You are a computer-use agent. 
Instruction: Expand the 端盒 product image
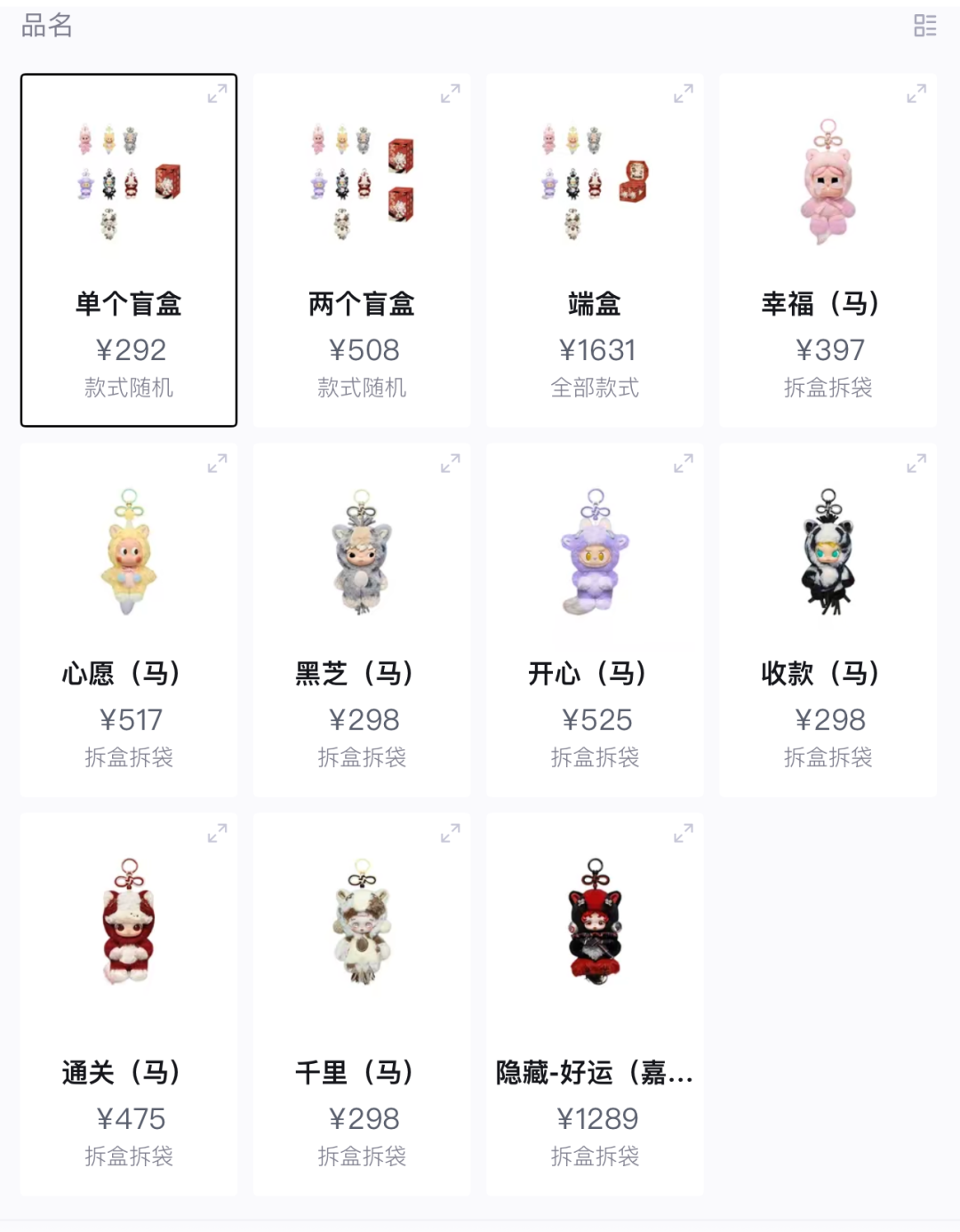(x=683, y=93)
